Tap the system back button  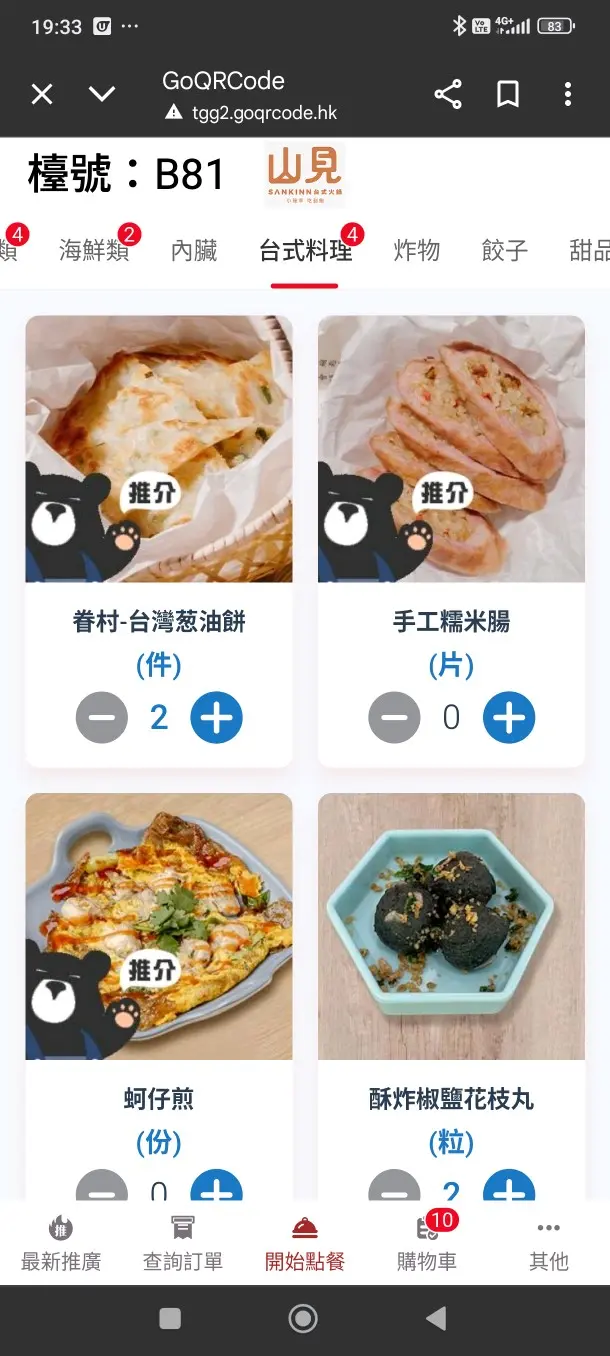[436, 1319]
